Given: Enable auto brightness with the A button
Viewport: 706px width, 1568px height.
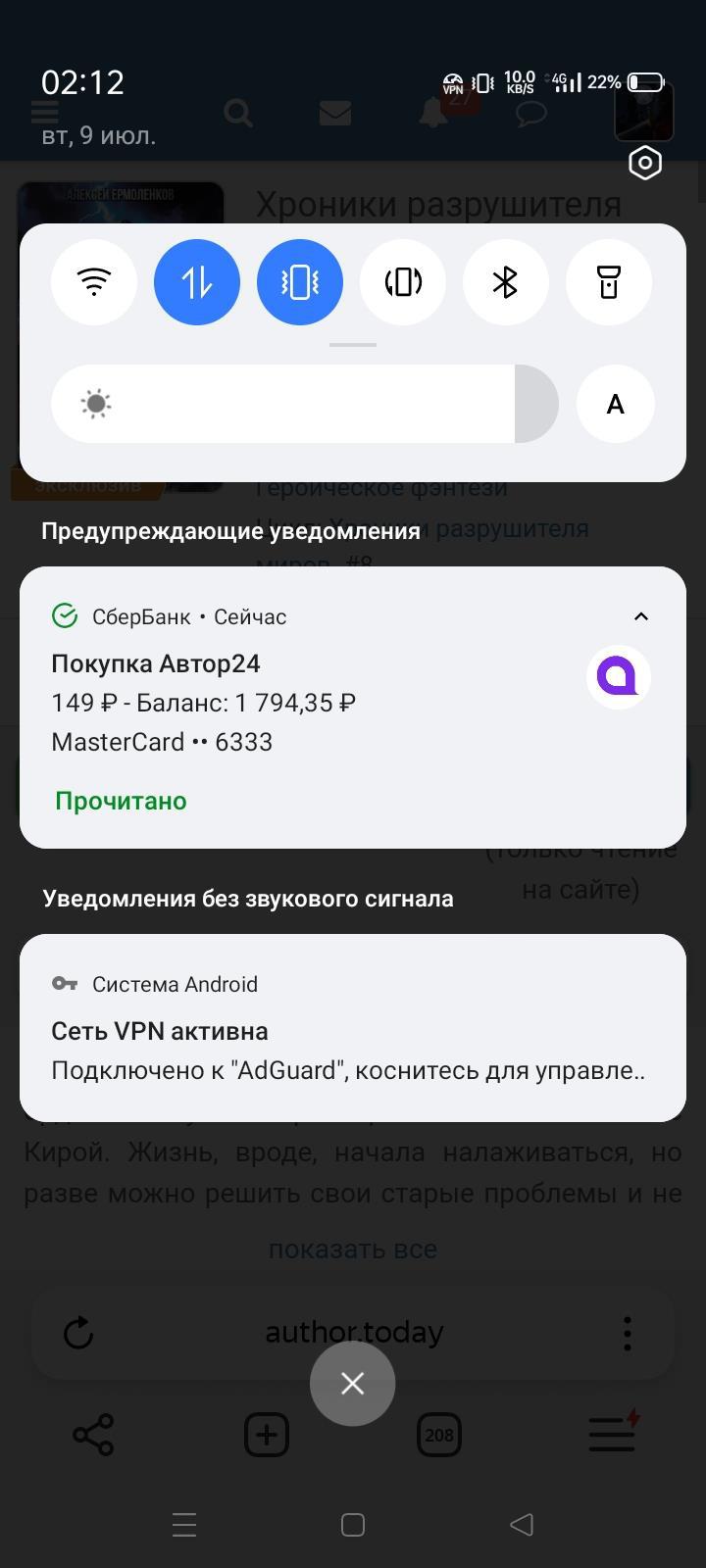Looking at the screenshot, I should [616, 404].
